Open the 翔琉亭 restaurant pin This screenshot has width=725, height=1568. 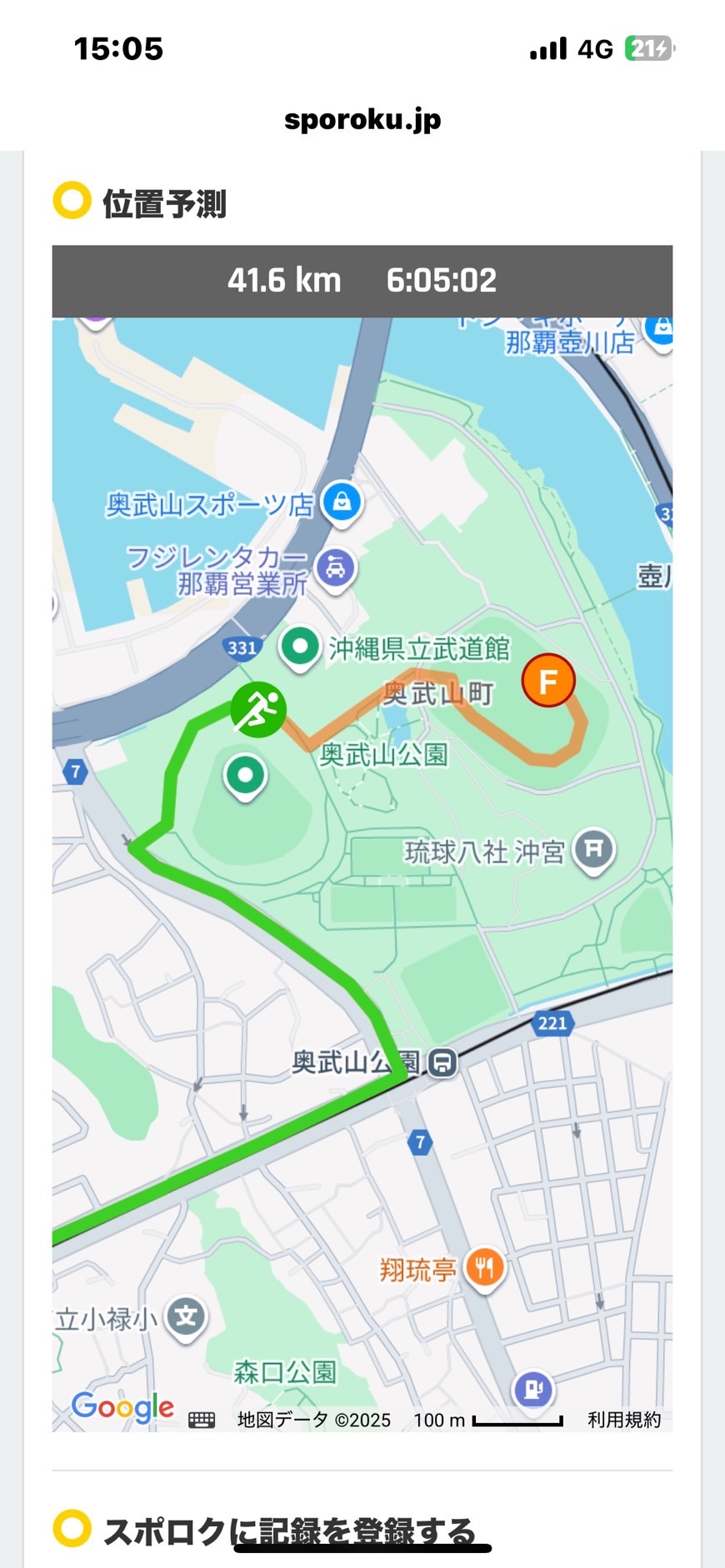tap(484, 1268)
